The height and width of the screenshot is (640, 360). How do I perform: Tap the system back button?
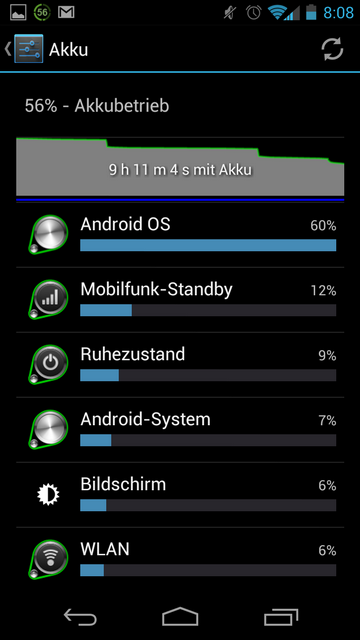80,617
